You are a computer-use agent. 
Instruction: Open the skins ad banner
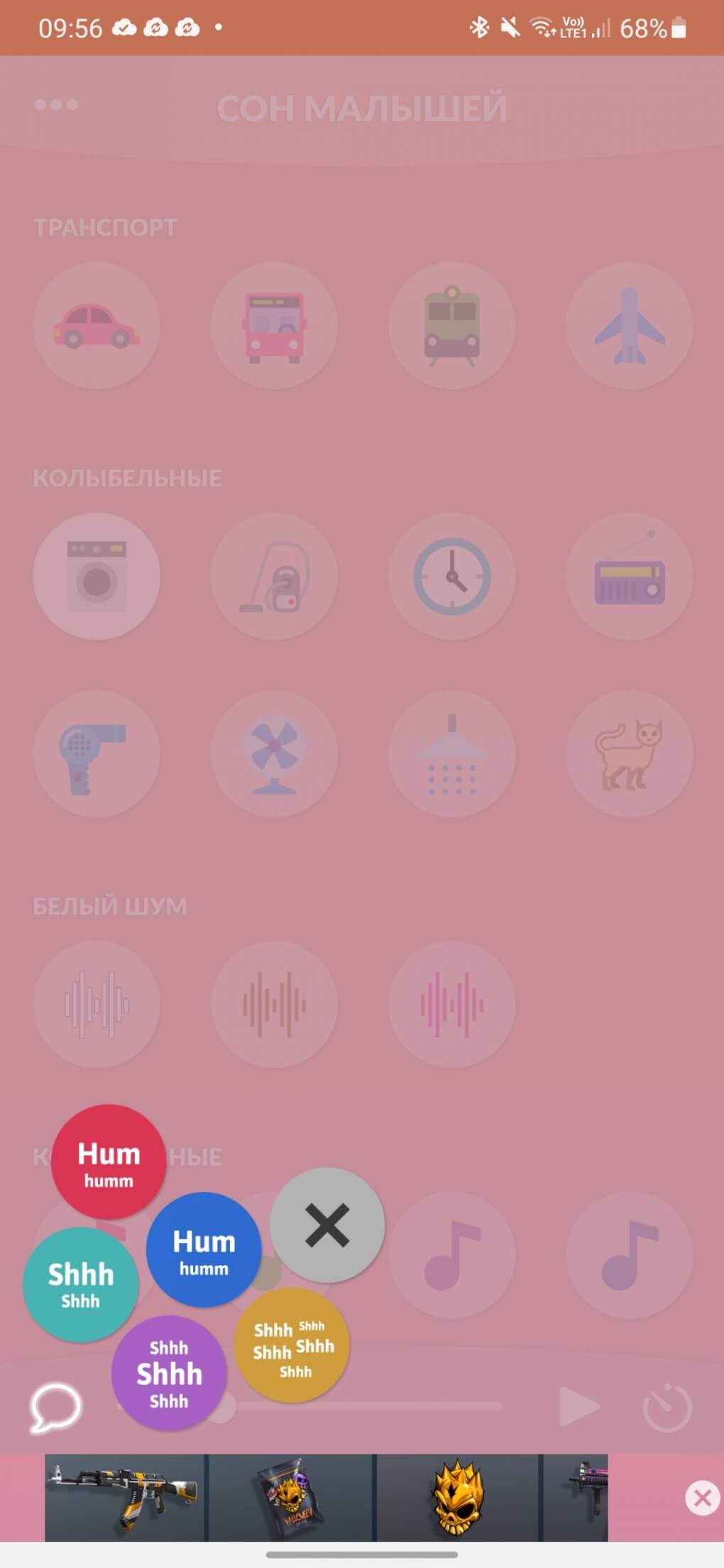(327, 1497)
